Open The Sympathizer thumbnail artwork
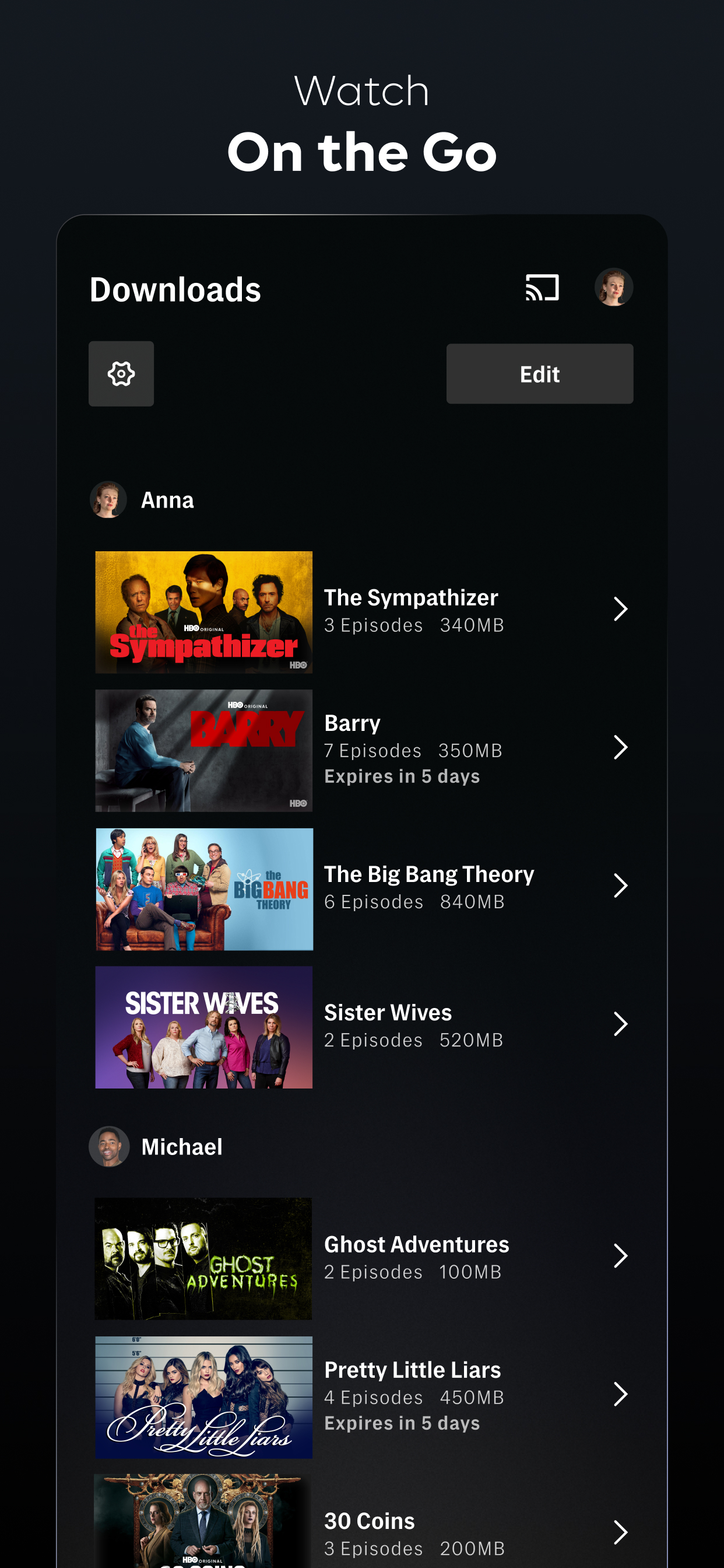 coord(203,611)
